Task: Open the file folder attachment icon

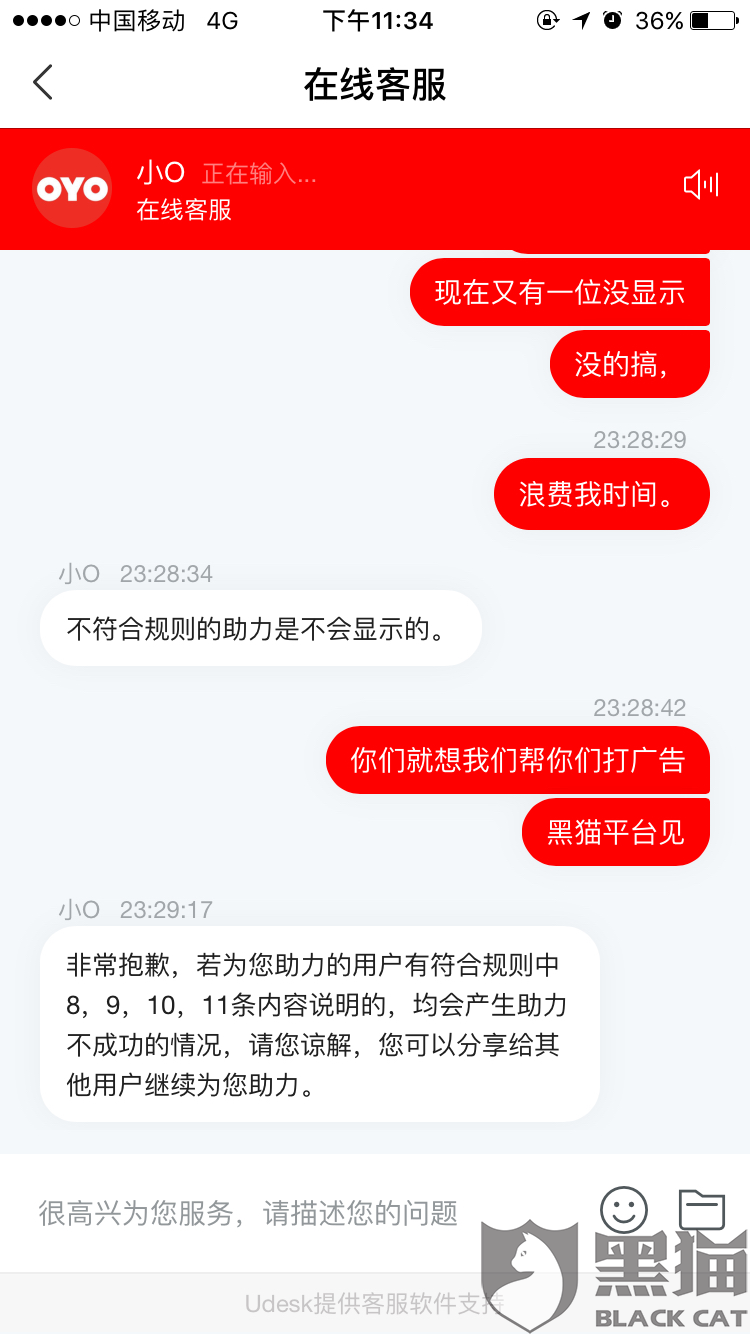Action: pyautogui.click(x=702, y=1209)
